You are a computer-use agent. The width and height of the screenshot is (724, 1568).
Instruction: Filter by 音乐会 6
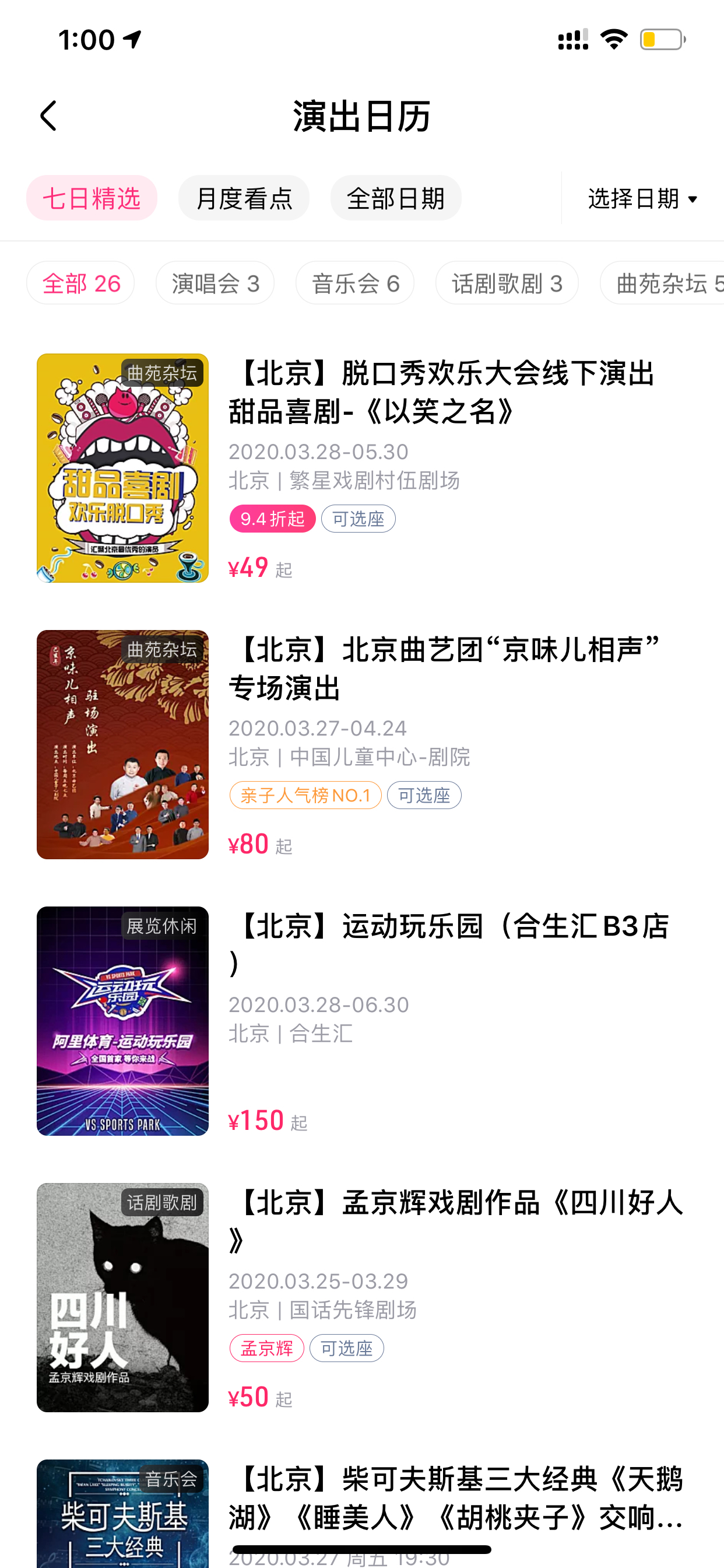click(x=354, y=283)
